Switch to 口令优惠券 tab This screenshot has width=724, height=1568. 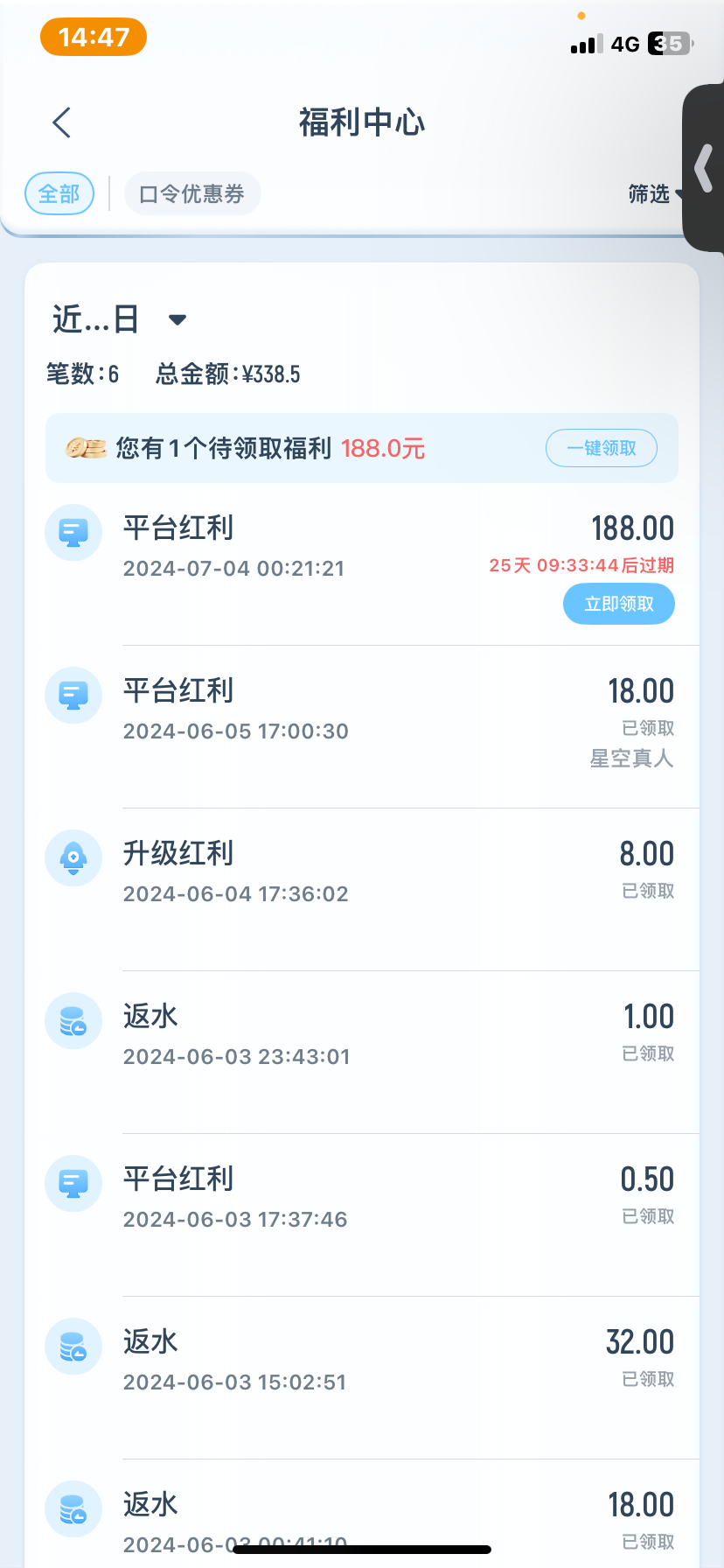(x=192, y=193)
